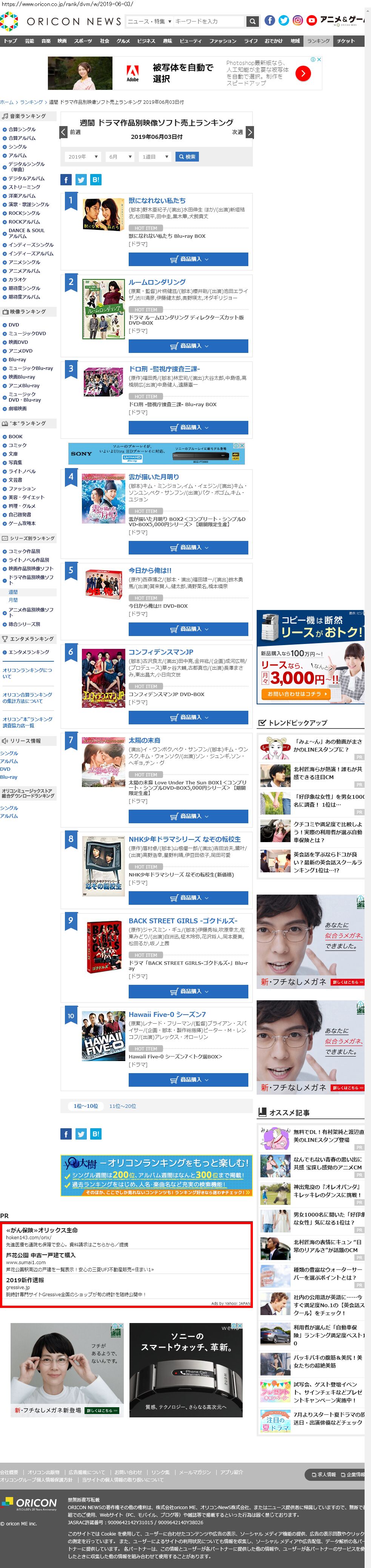Expand the 2019年 year dropdown
The image size is (371, 1568).
pos(83,157)
